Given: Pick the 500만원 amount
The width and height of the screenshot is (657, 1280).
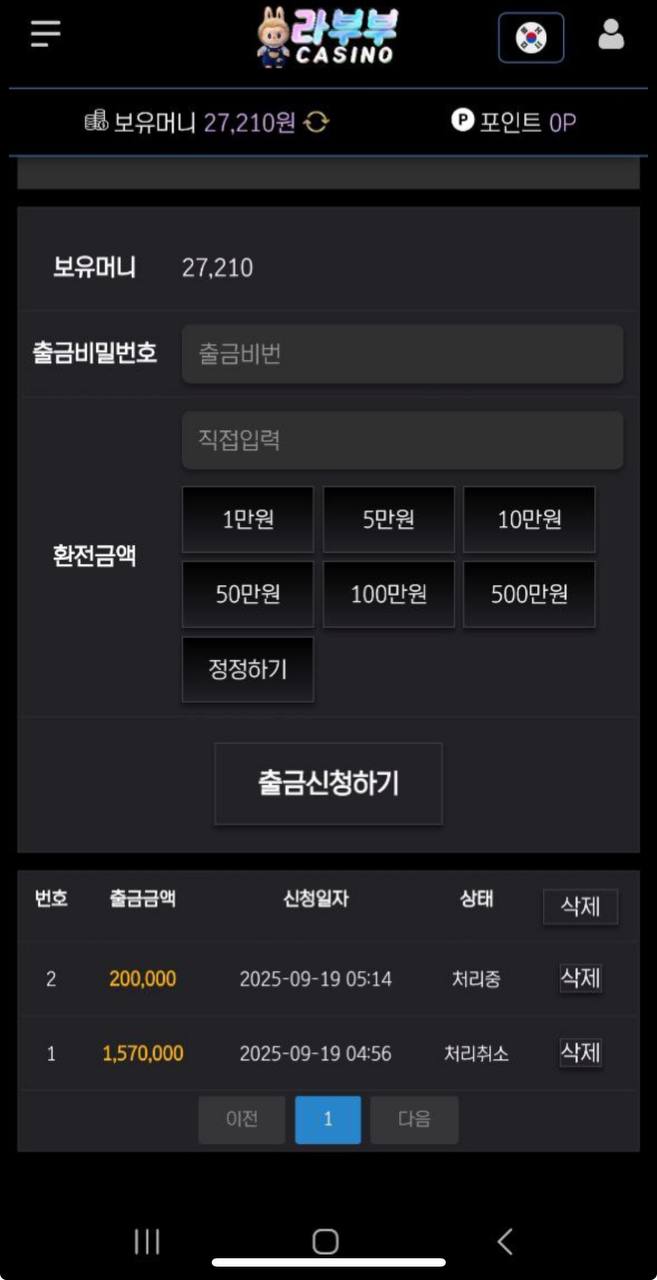Looking at the screenshot, I should click(x=529, y=594).
